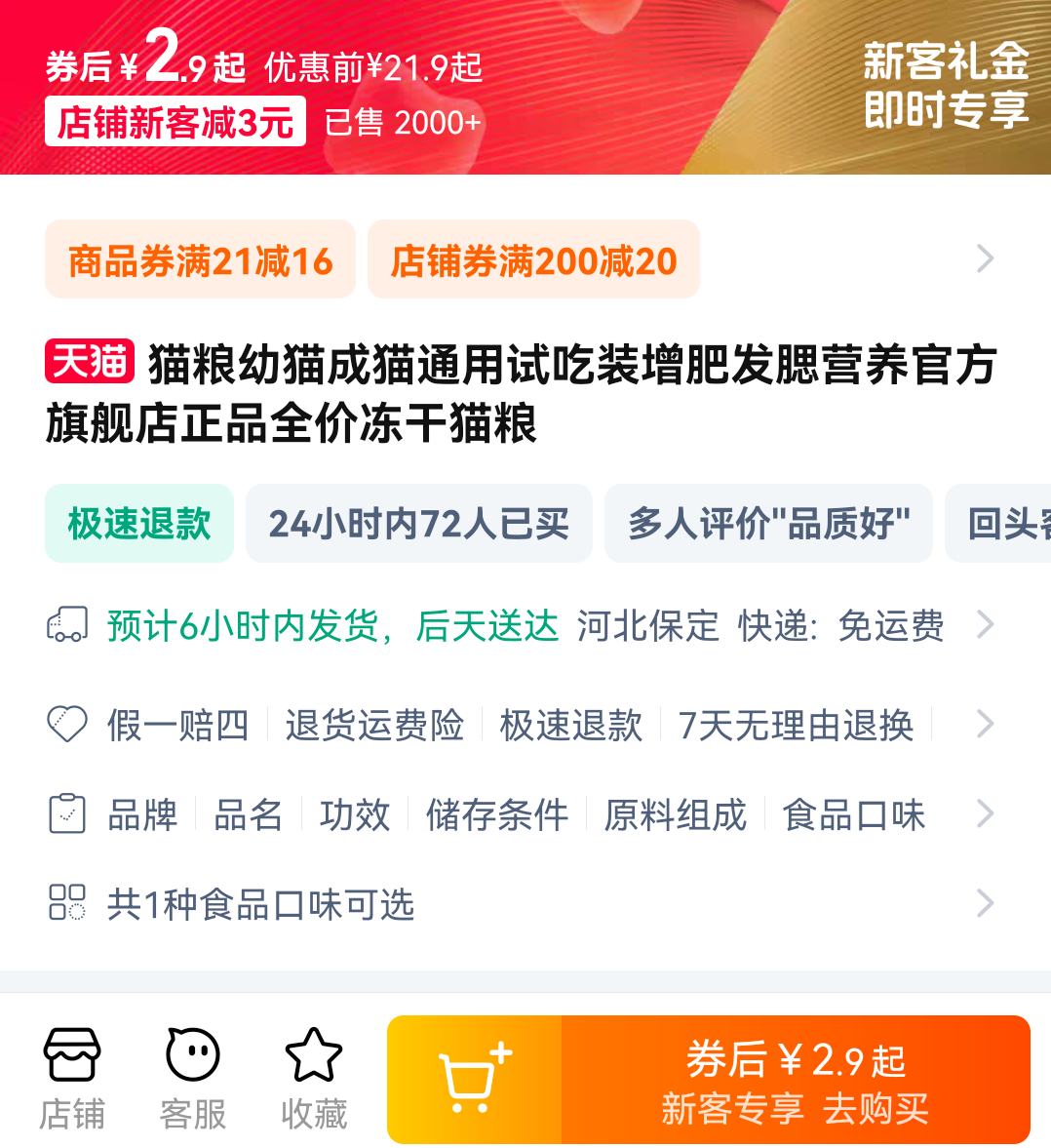Open the 24小时内72人已买 chip
Image resolution: width=1051 pixels, height=1148 pixels.
tap(418, 524)
